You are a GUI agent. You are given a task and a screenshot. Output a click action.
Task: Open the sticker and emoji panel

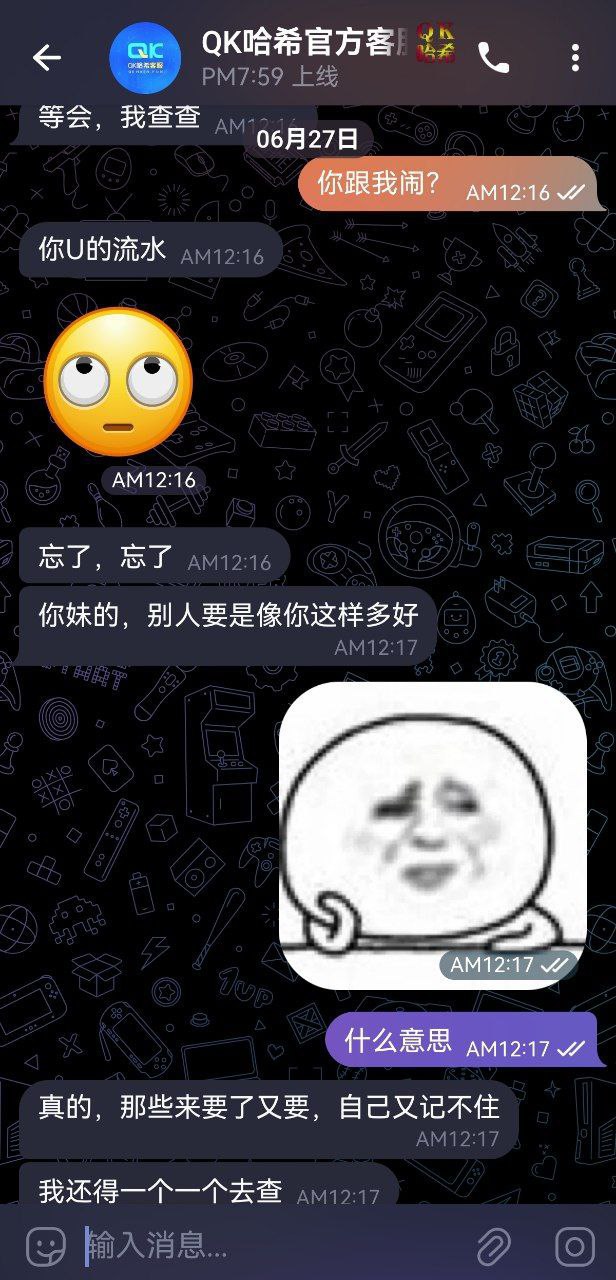point(44,1245)
